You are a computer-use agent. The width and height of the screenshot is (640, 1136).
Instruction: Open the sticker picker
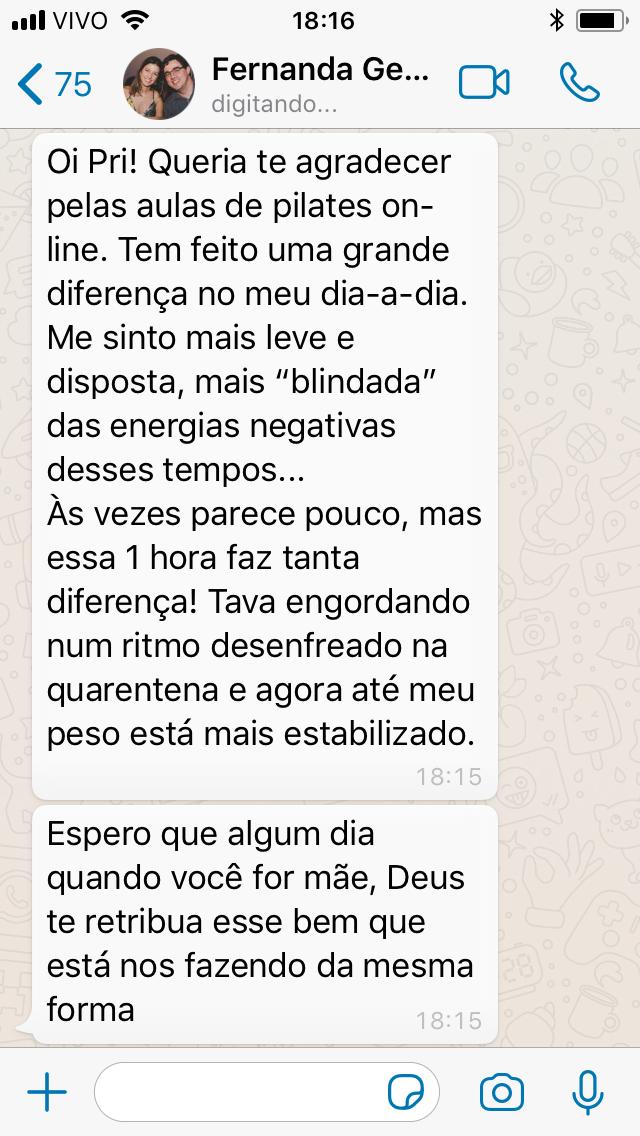coord(406,1092)
